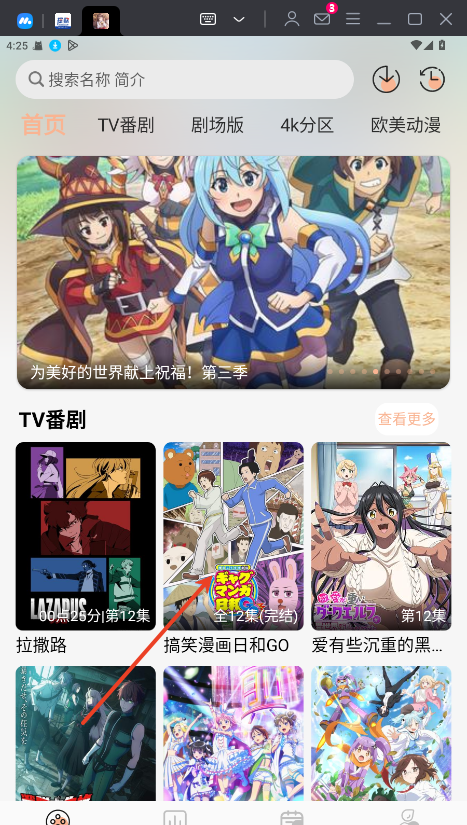
Task: Open the emulator's mail inbox with badge
Action: [322, 19]
